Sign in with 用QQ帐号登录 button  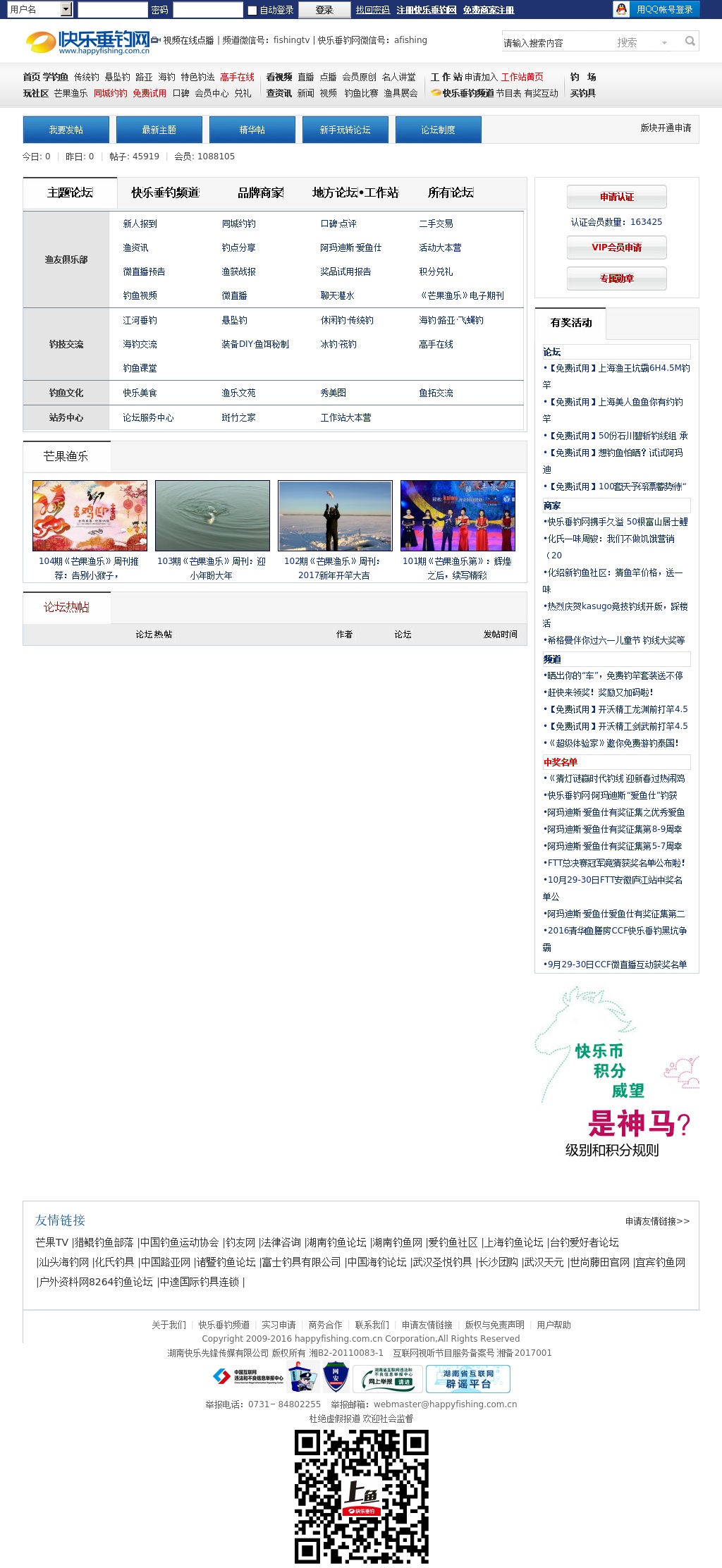[x=656, y=9]
